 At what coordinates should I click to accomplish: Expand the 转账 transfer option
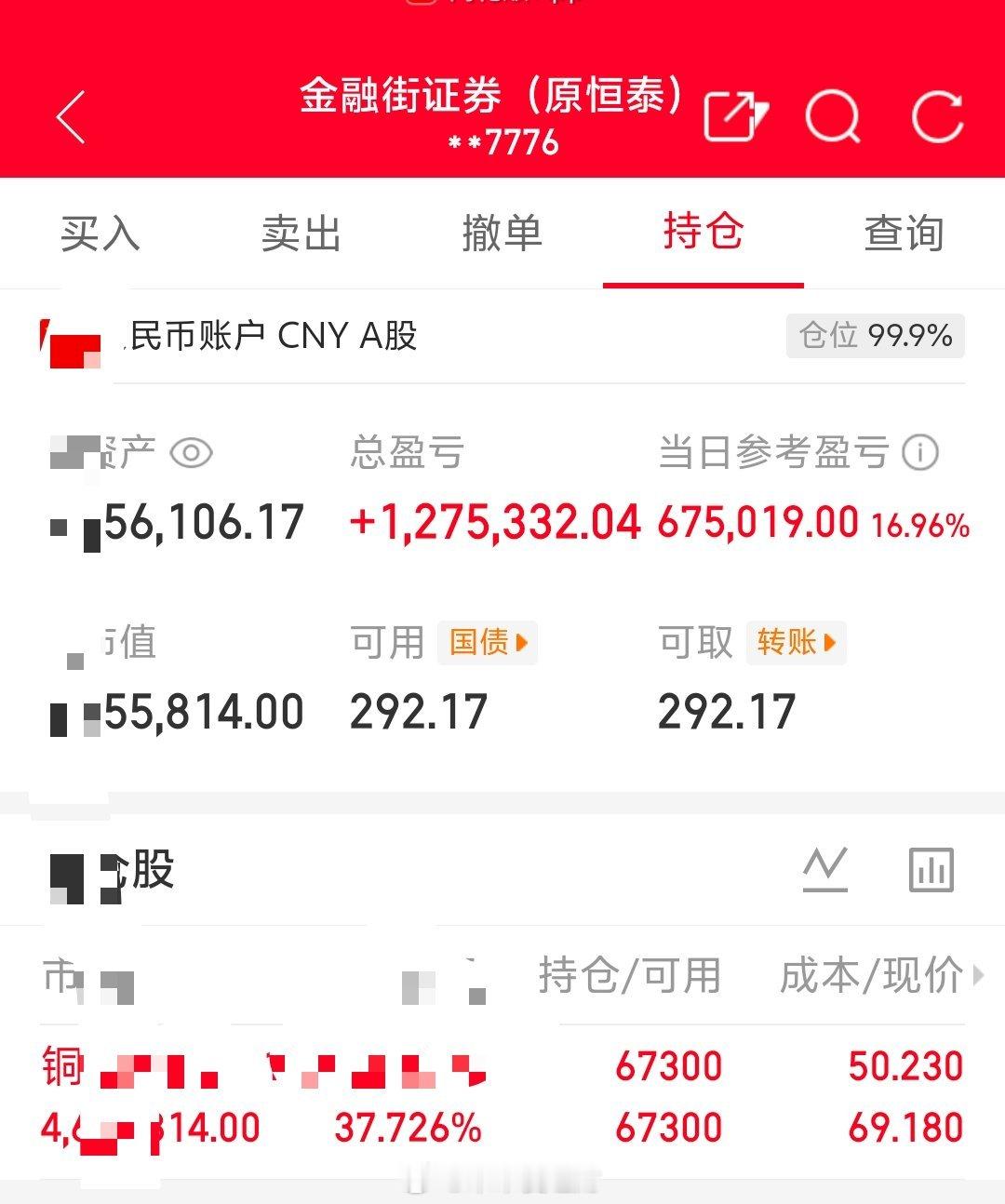tap(796, 642)
